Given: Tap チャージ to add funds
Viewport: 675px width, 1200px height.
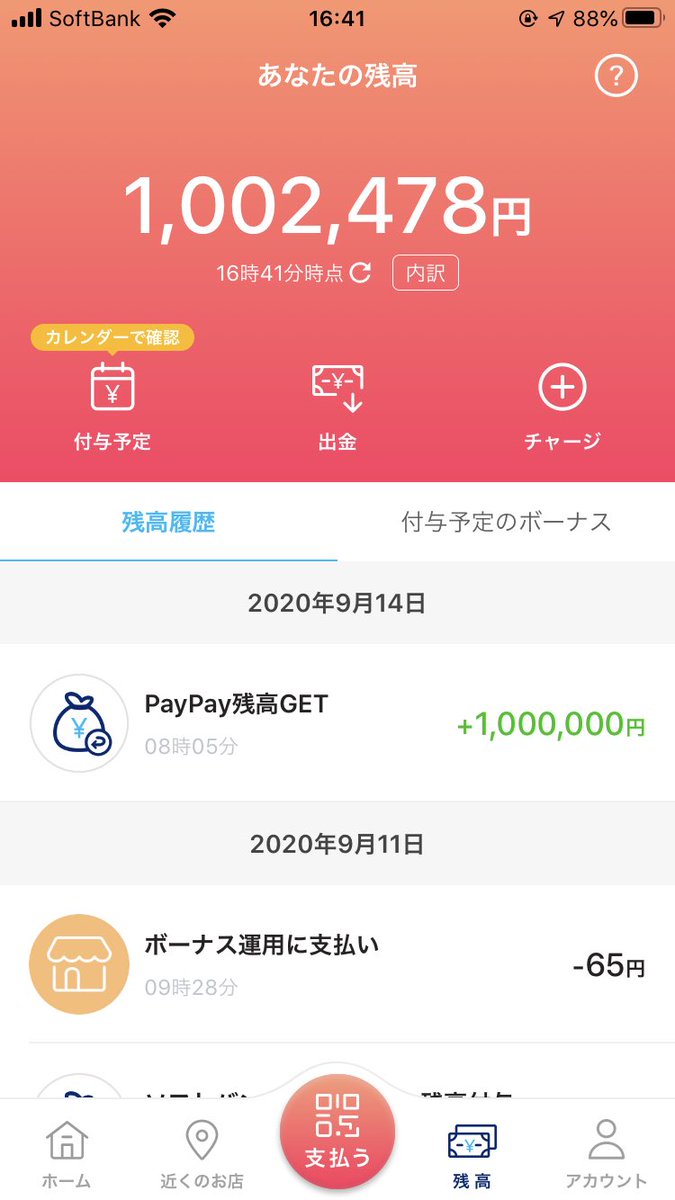Looking at the screenshot, I should pyautogui.click(x=562, y=409).
